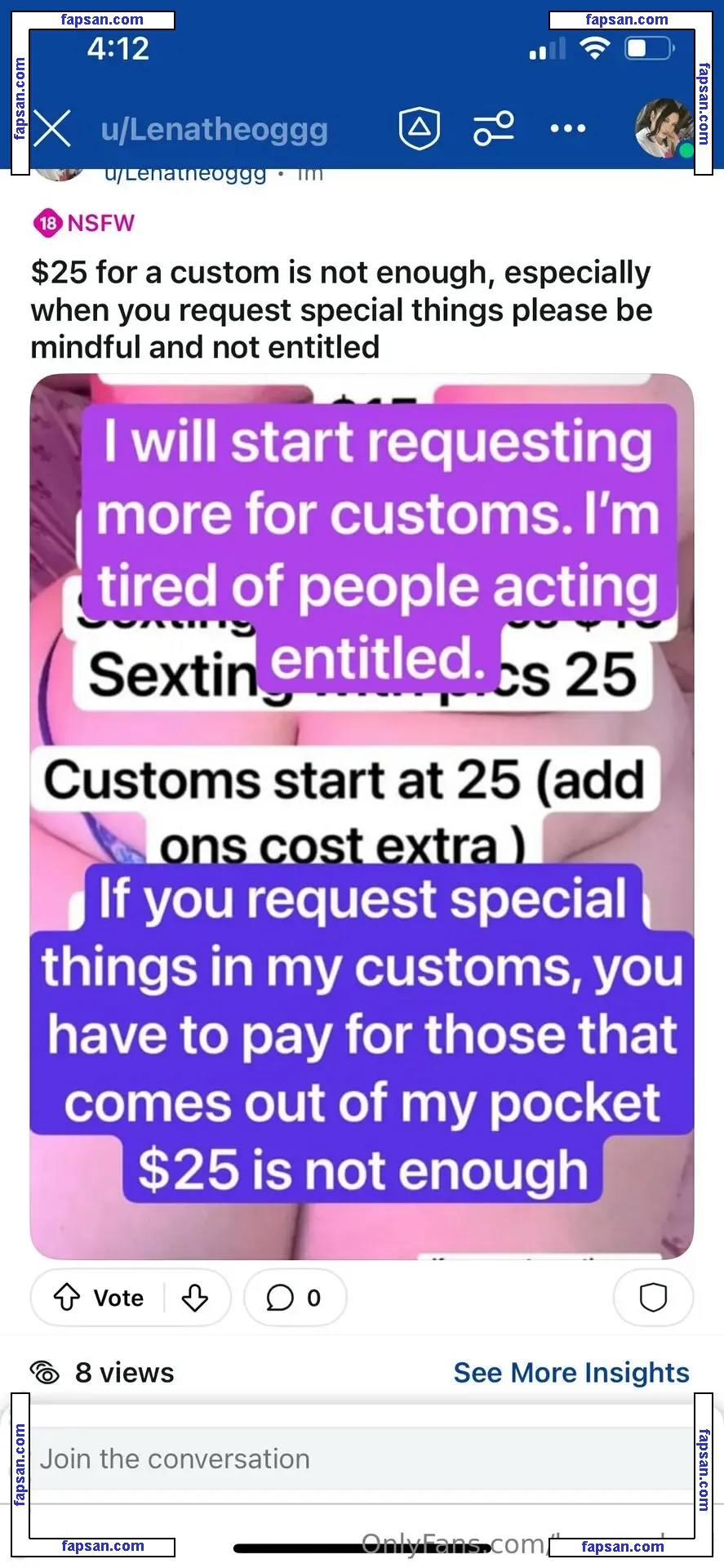Open the comments with 0 replies

(x=295, y=1298)
